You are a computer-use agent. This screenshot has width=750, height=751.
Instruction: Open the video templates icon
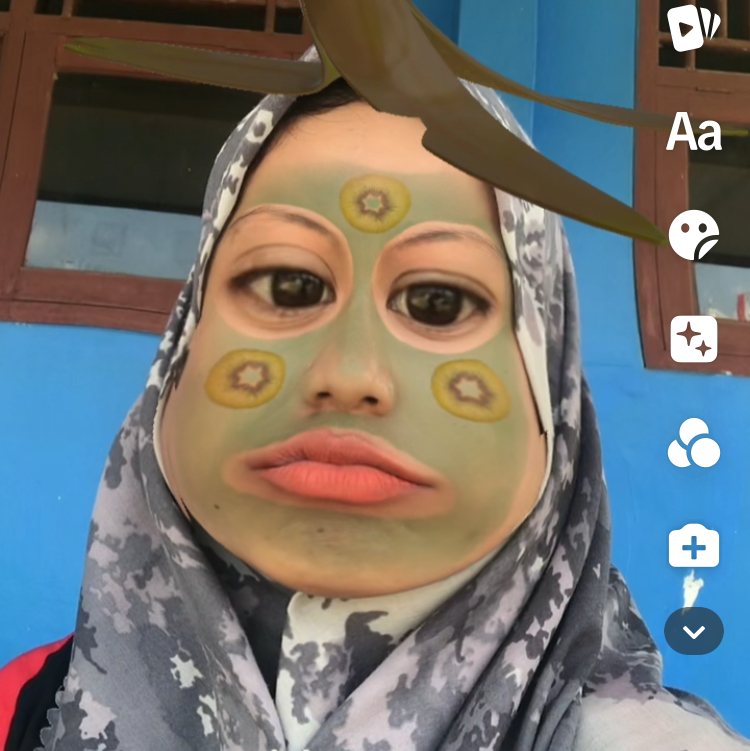click(x=693, y=27)
